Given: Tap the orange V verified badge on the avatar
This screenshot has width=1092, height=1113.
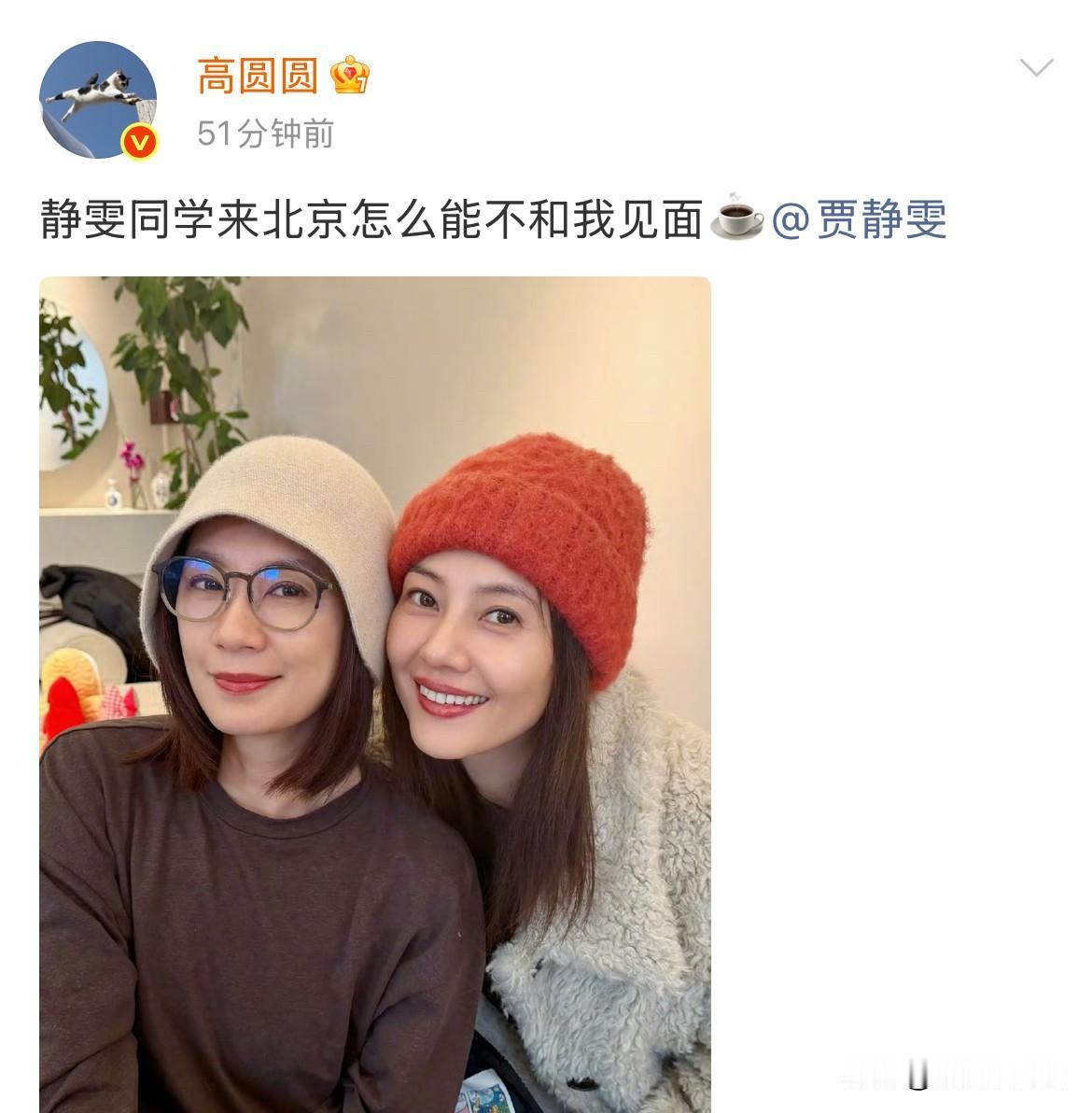Looking at the screenshot, I should coord(138,139).
